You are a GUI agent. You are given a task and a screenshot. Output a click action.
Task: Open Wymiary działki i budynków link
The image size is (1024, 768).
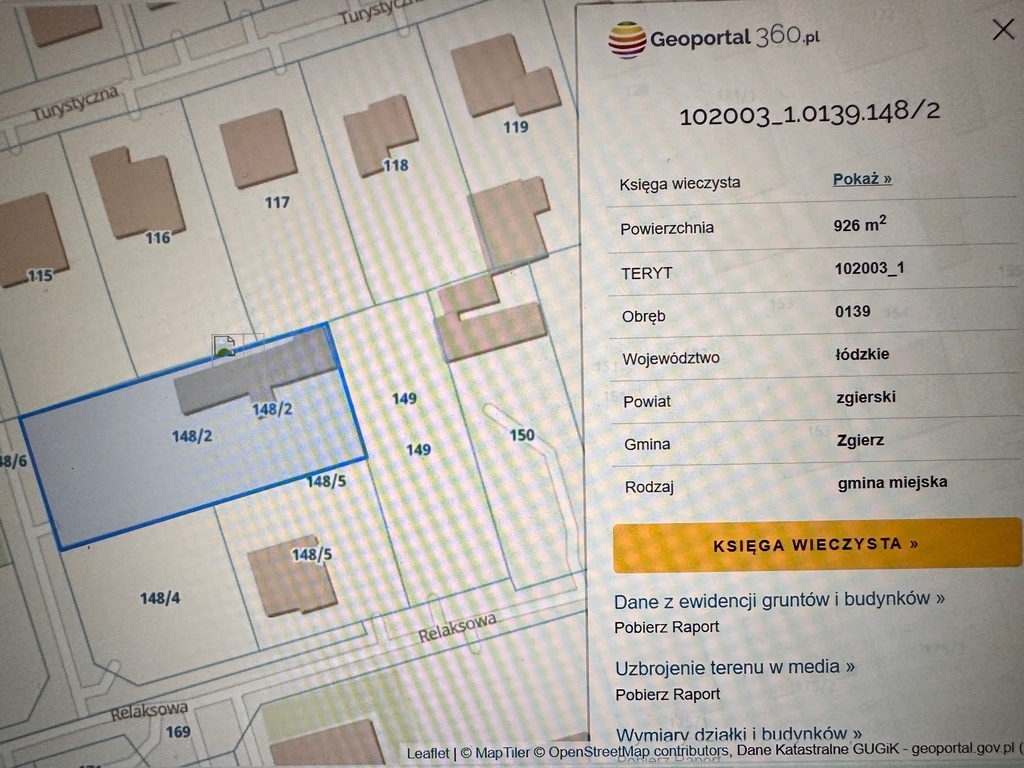[x=738, y=735]
